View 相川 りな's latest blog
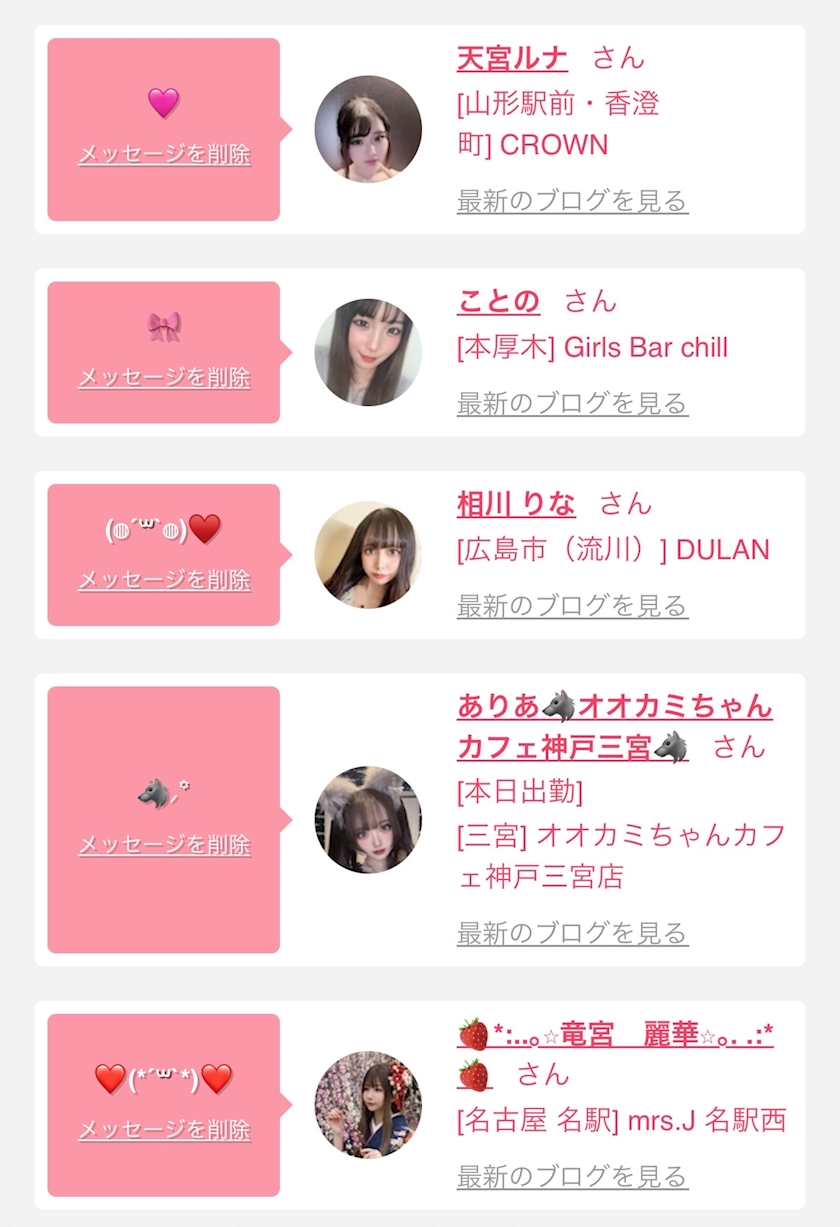 (572, 605)
